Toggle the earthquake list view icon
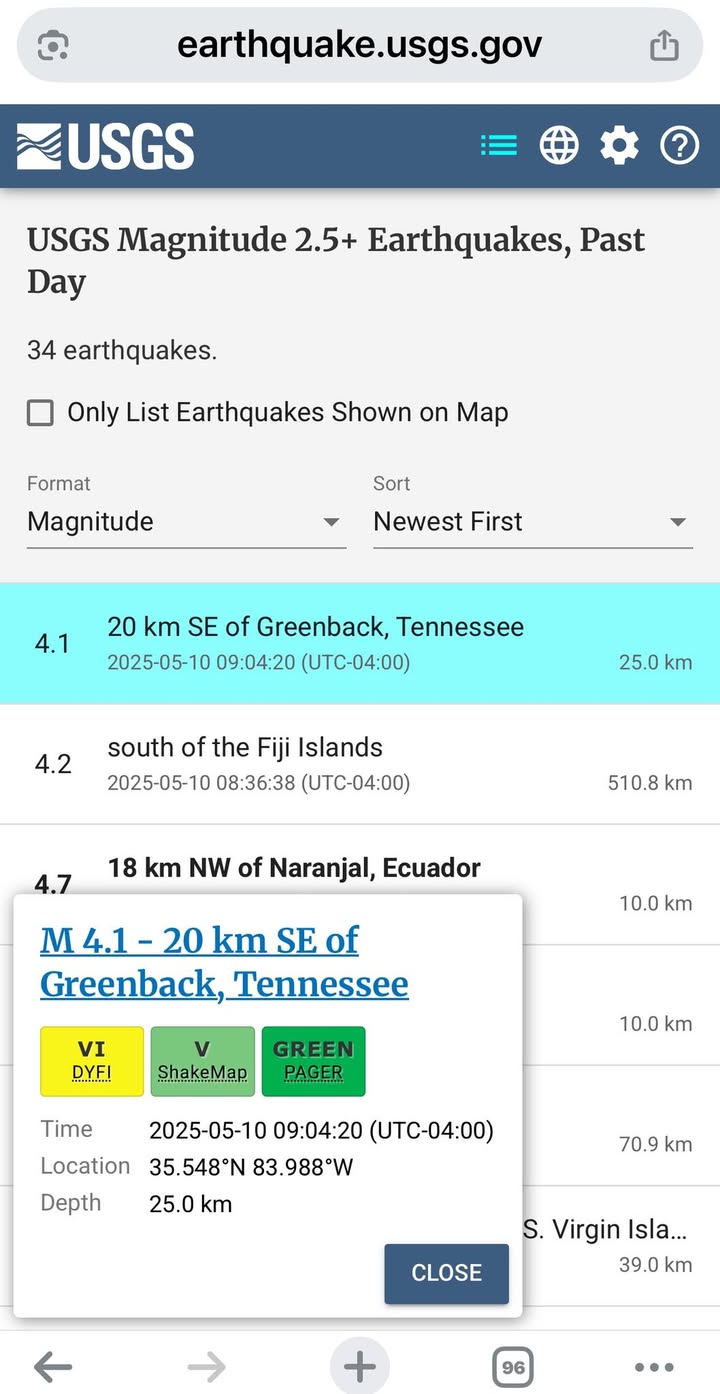720x1394 pixels. pyautogui.click(x=499, y=146)
